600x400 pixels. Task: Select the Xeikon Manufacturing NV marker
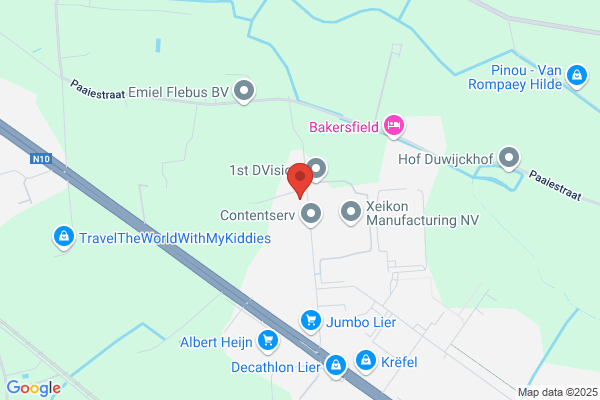351,213
